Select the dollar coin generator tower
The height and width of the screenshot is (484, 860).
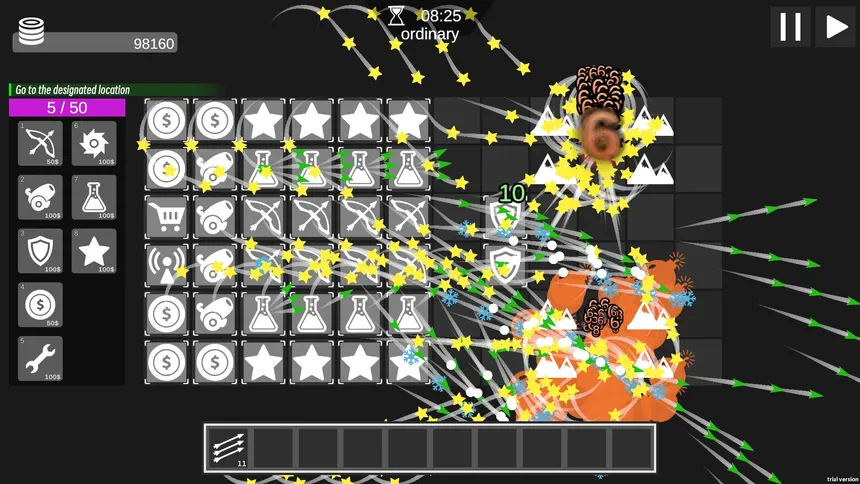click(40, 305)
